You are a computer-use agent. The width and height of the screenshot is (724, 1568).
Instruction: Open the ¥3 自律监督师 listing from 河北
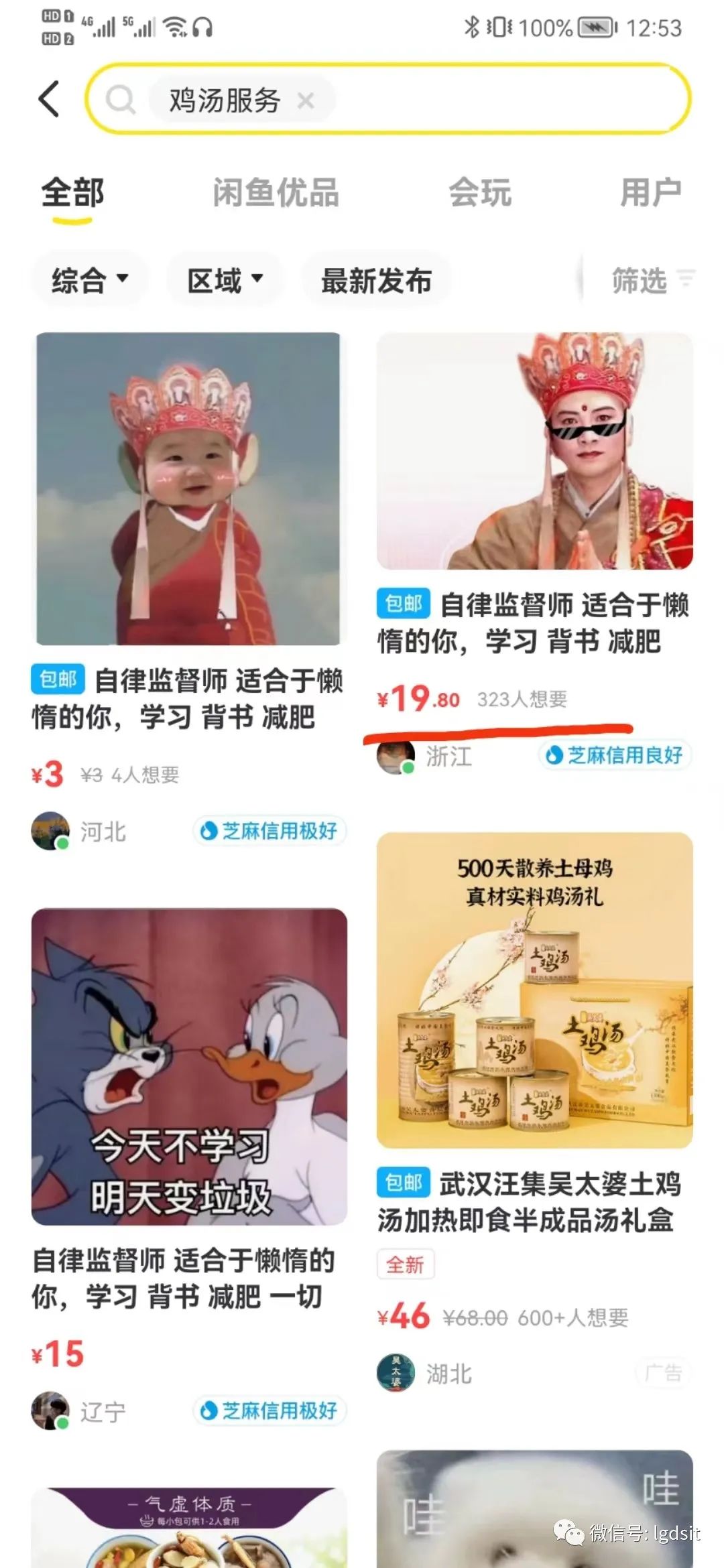click(x=188, y=489)
